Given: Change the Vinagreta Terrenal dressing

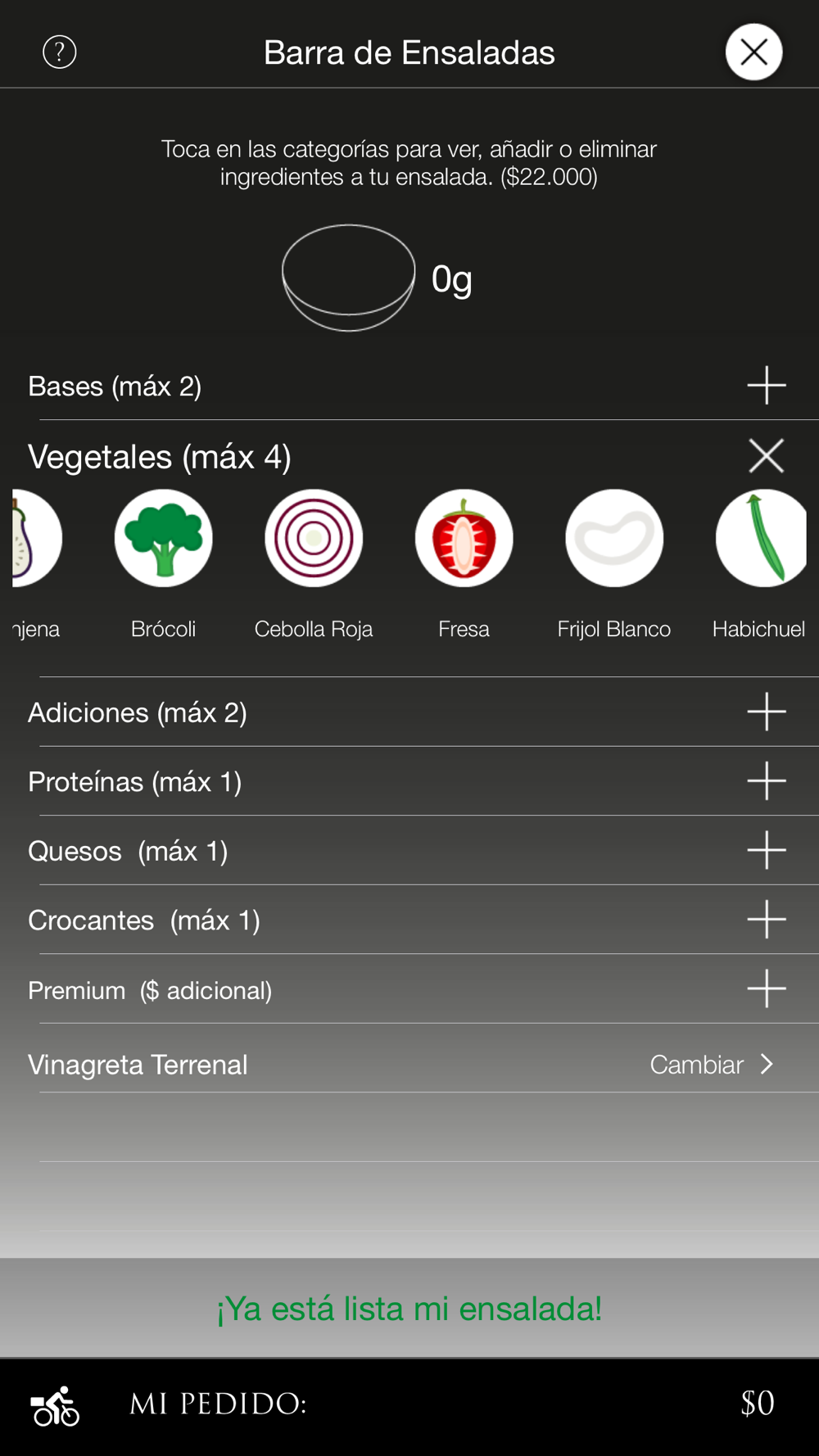Looking at the screenshot, I should coord(712,1065).
